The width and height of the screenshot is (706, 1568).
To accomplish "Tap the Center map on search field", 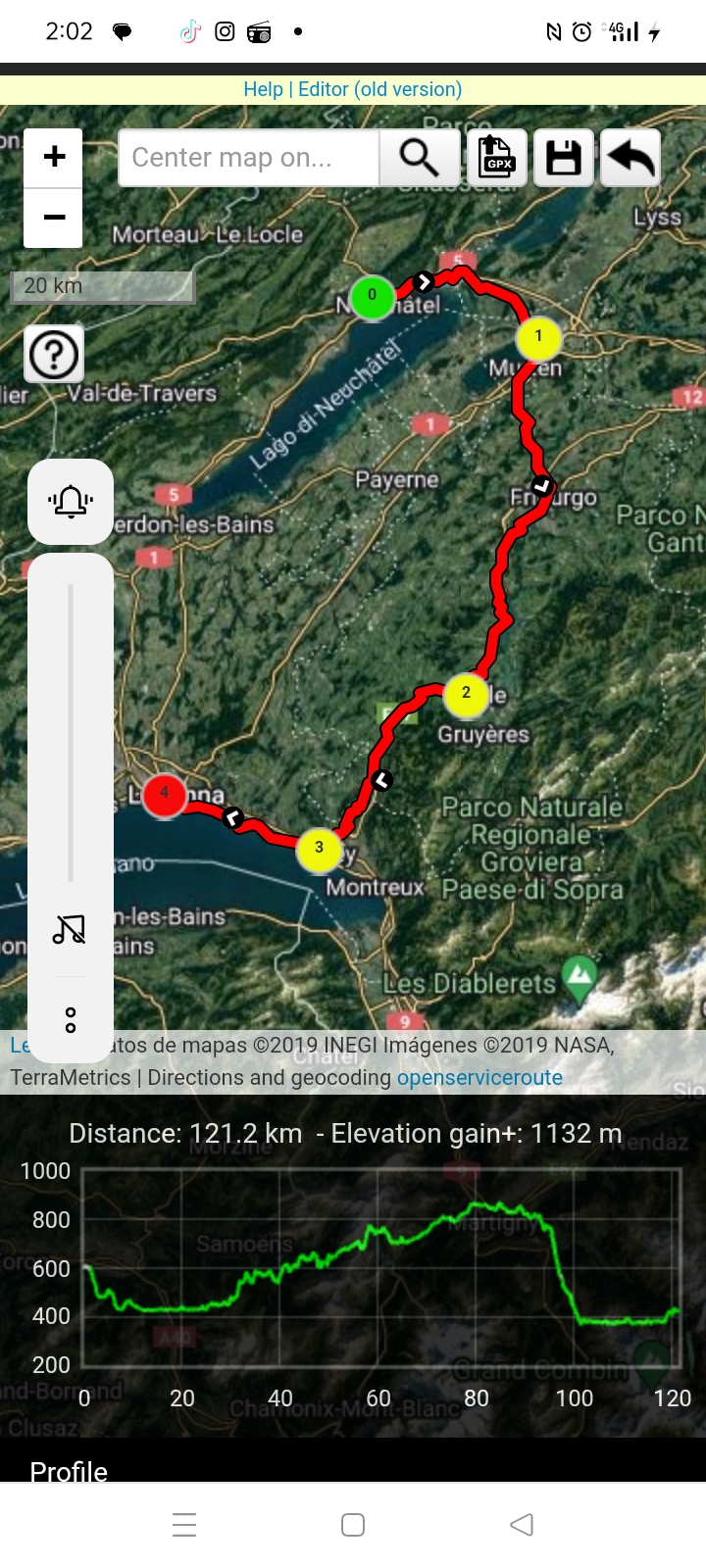I will coord(248,158).
